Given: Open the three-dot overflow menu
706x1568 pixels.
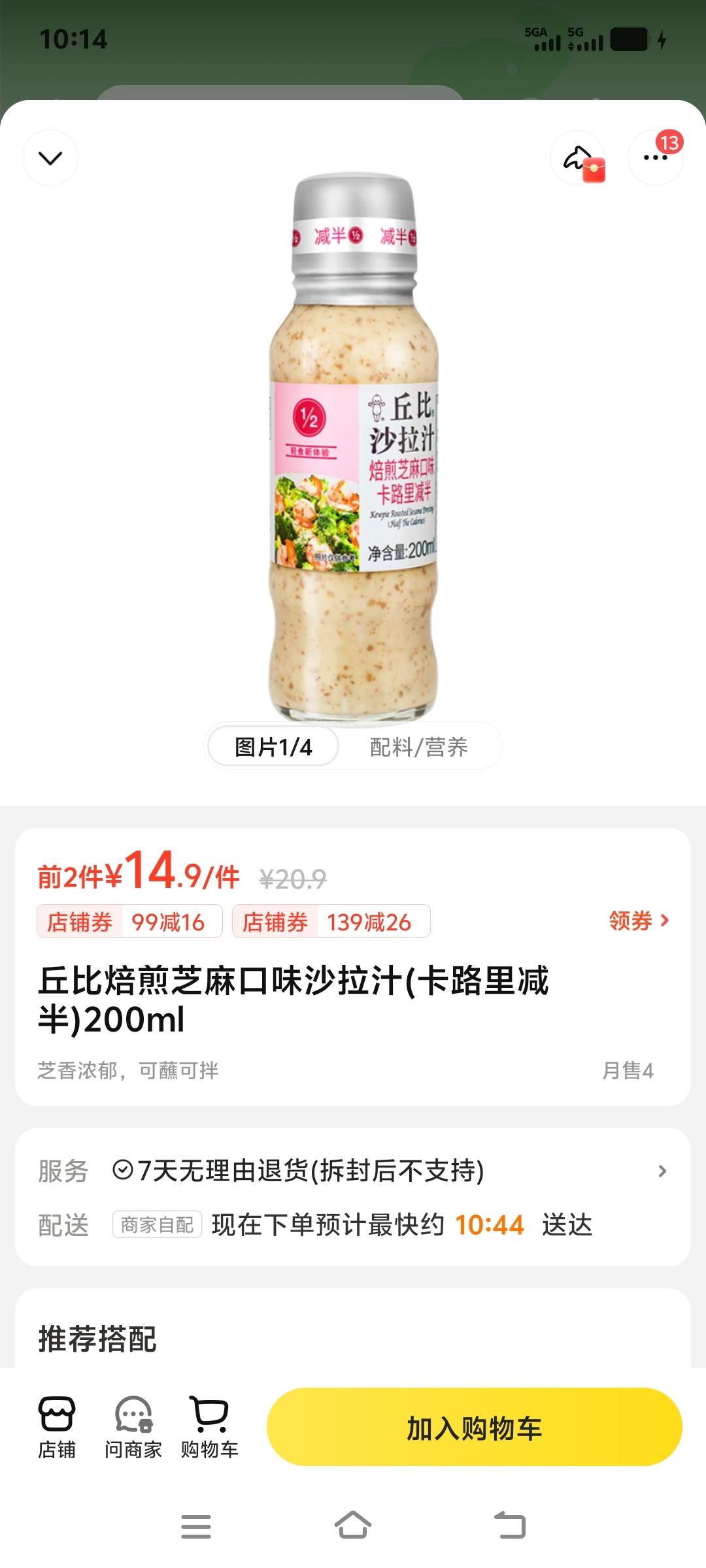Looking at the screenshot, I should 655,158.
